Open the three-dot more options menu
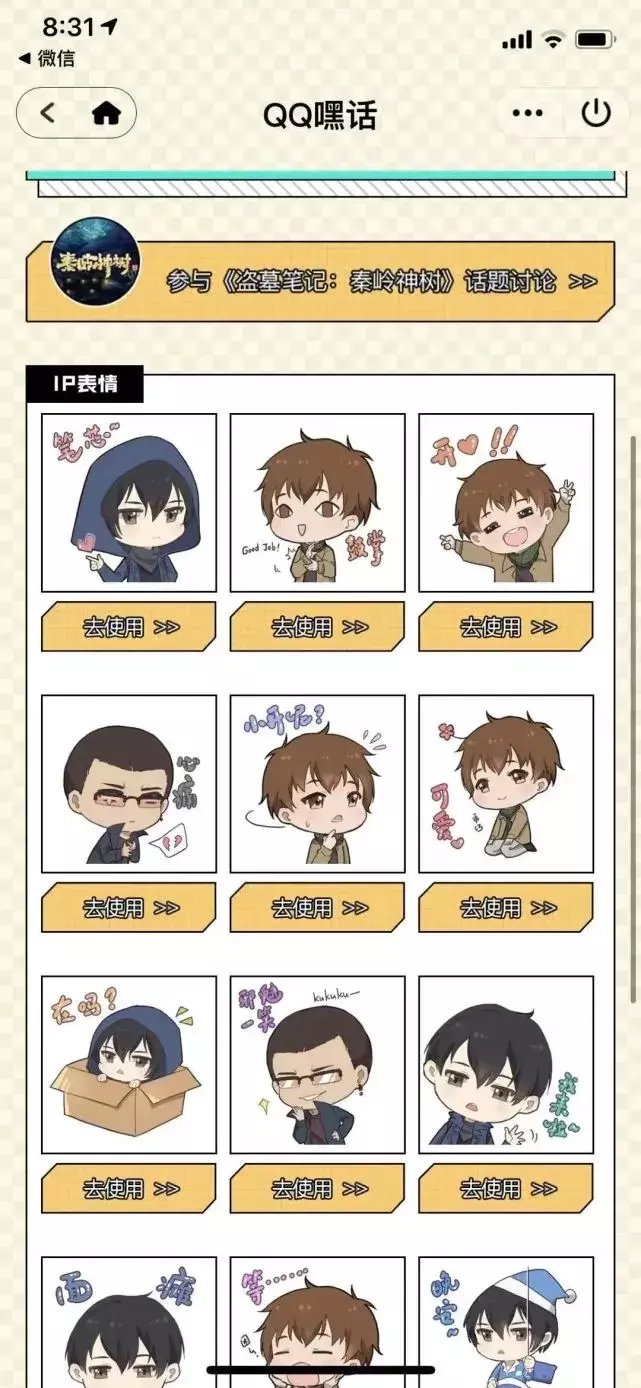 [527, 113]
